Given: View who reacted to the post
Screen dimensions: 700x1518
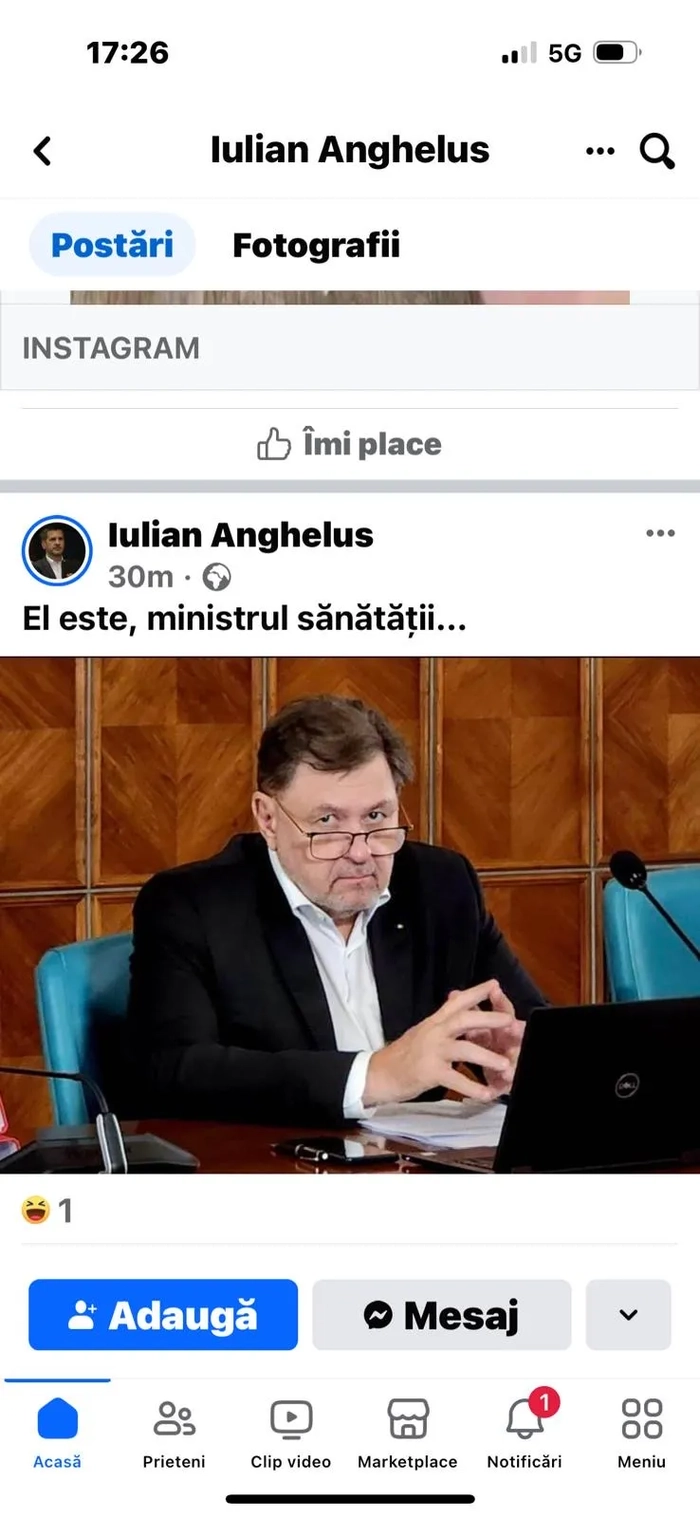Looking at the screenshot, I should [x=47, y=1211].
